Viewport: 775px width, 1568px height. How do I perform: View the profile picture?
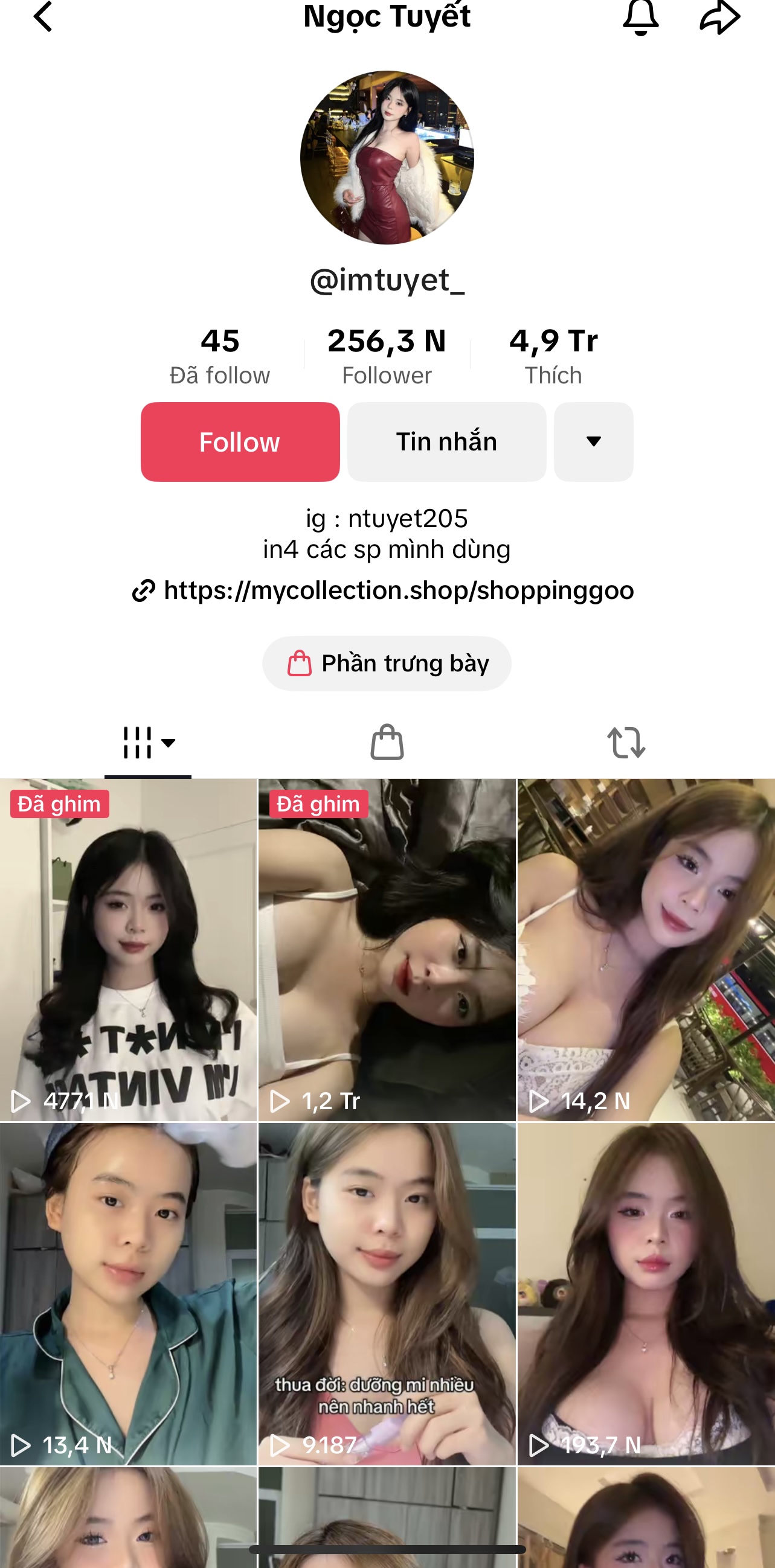(387, 158)
